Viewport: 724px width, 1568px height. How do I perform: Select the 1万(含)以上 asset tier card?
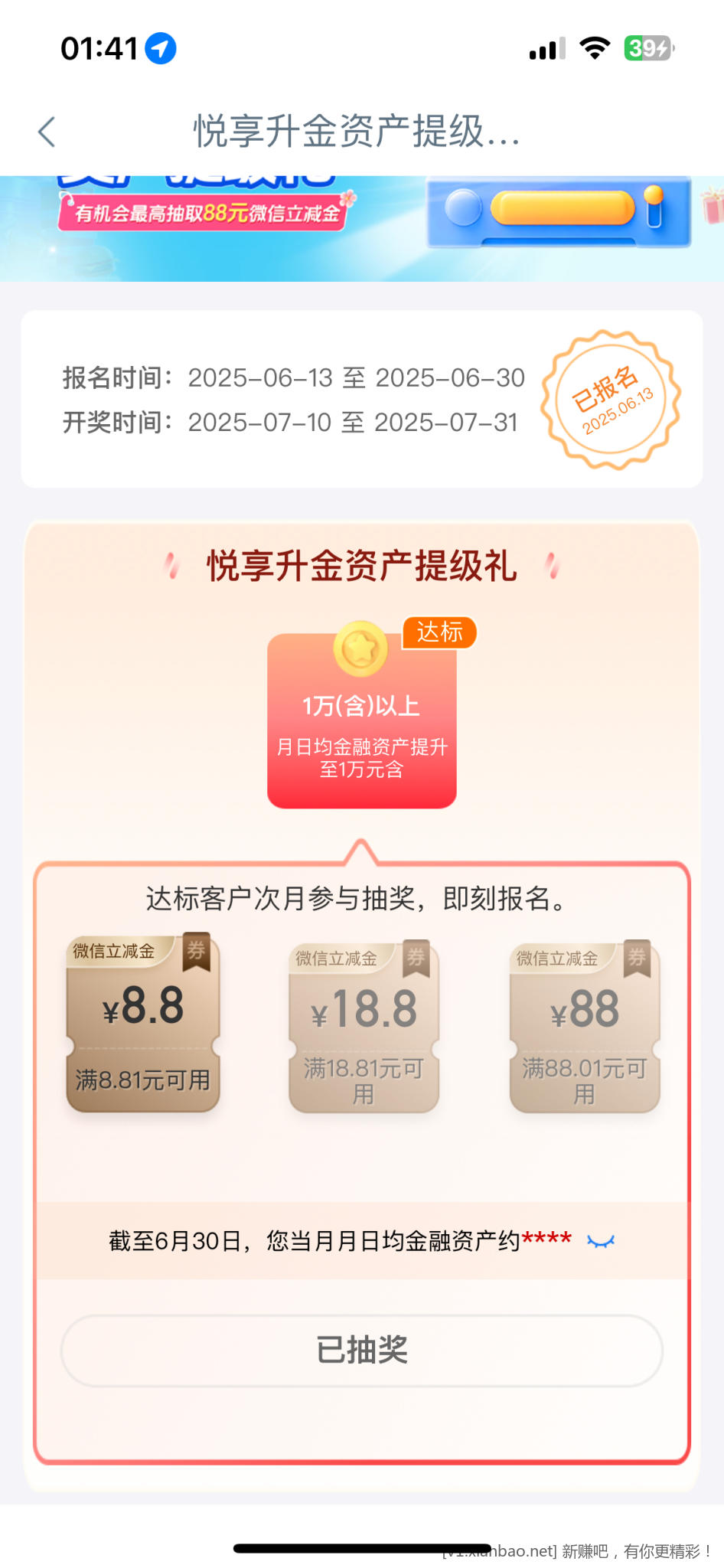pos(362,721)
